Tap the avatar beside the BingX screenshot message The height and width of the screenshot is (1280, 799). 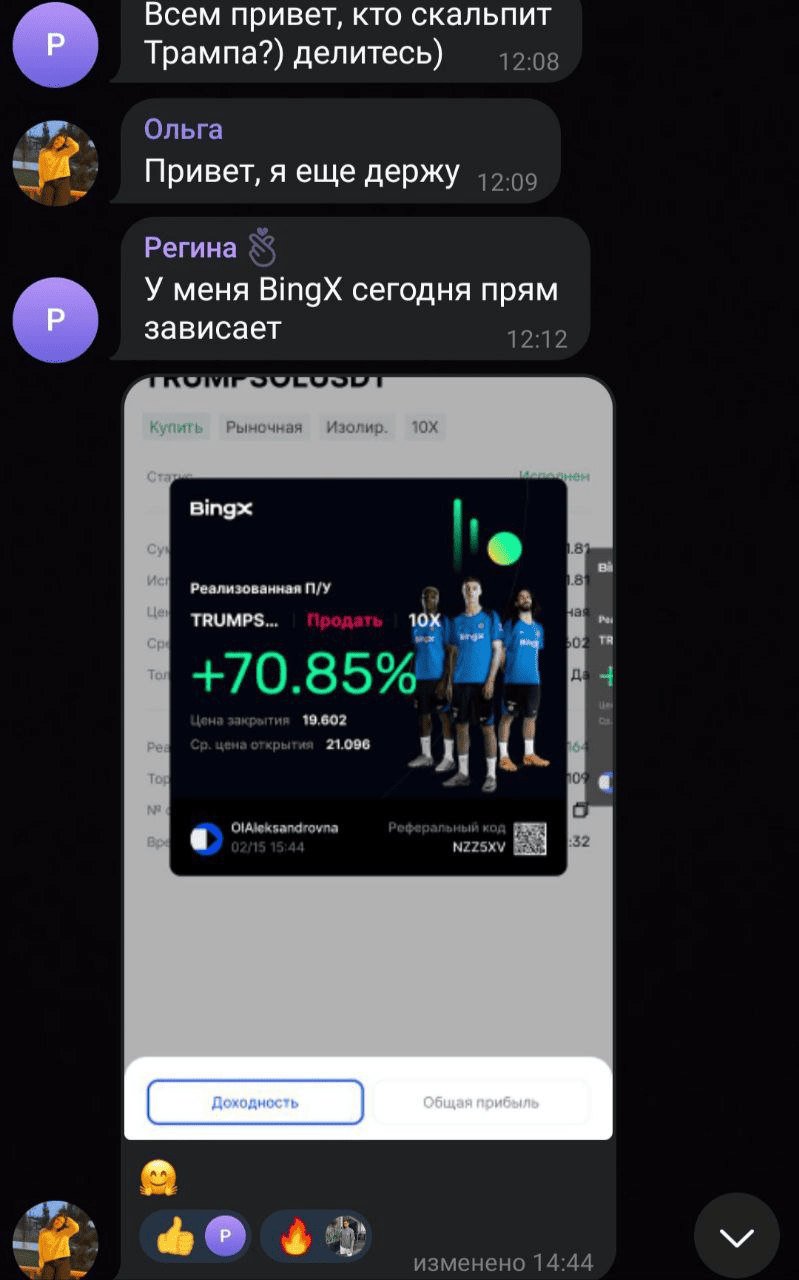(55, 1240)
